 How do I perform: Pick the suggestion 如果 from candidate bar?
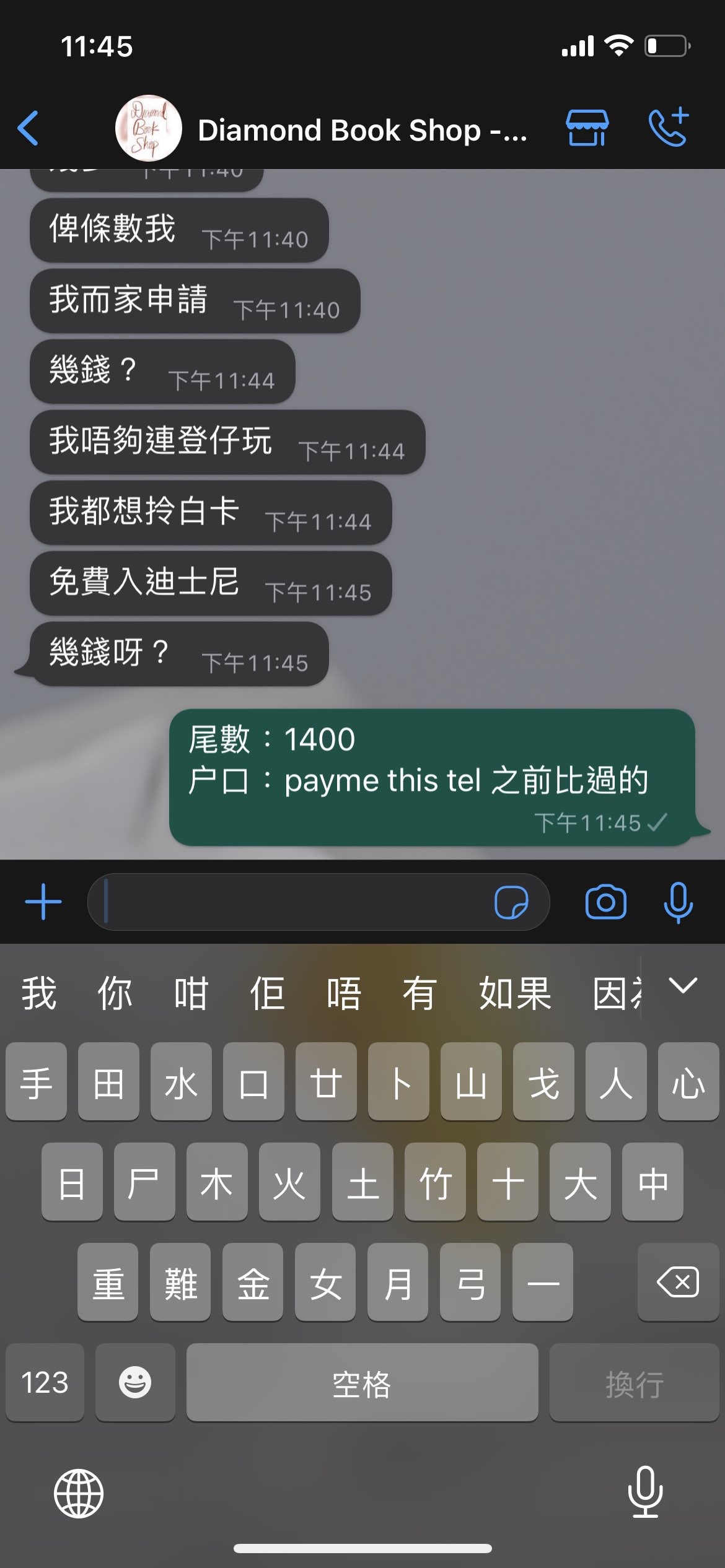pyautogui.click(x=515, y=994)
